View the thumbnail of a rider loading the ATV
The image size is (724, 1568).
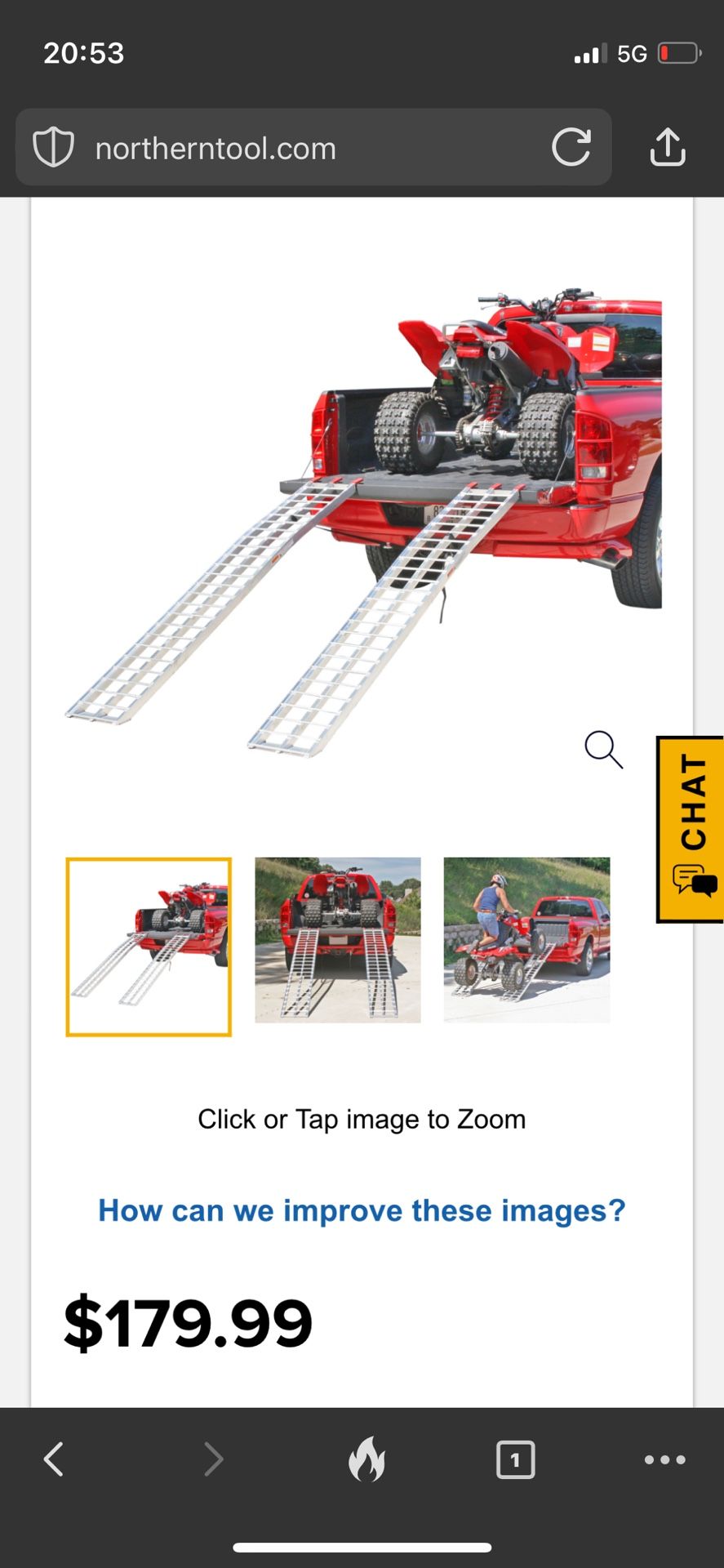[526, 940]
